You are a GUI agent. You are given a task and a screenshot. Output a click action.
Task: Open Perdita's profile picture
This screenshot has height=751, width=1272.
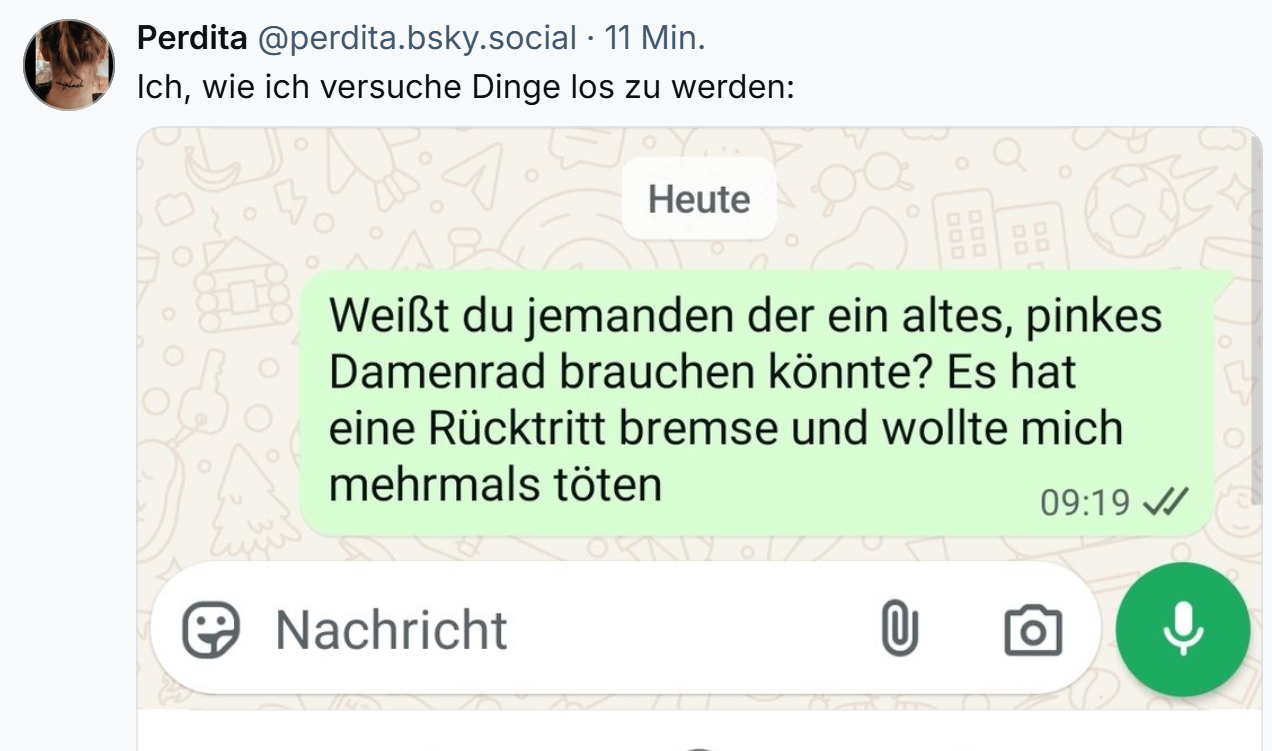68,64
